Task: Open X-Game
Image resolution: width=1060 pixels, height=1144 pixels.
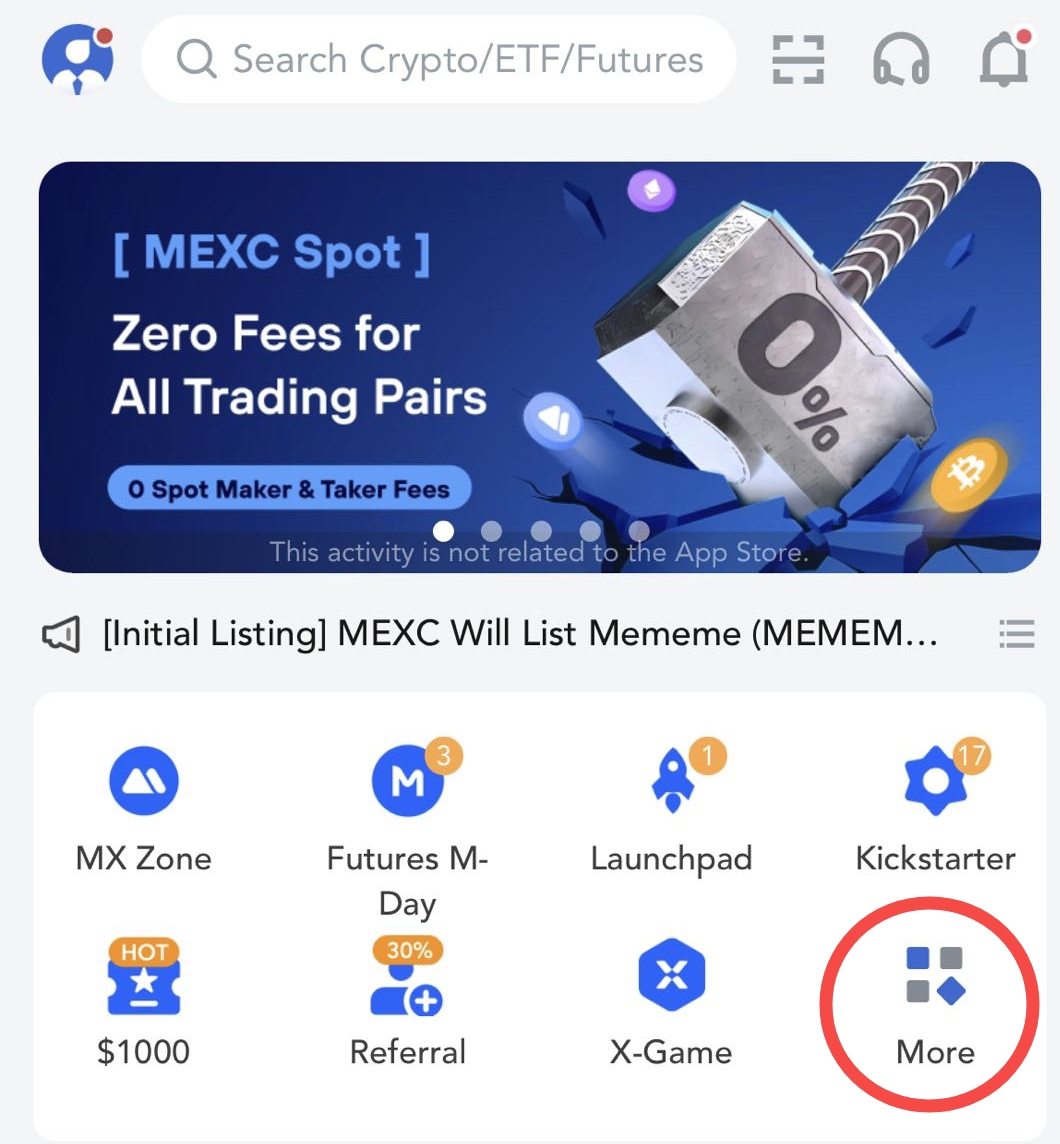Action: 671,1002
